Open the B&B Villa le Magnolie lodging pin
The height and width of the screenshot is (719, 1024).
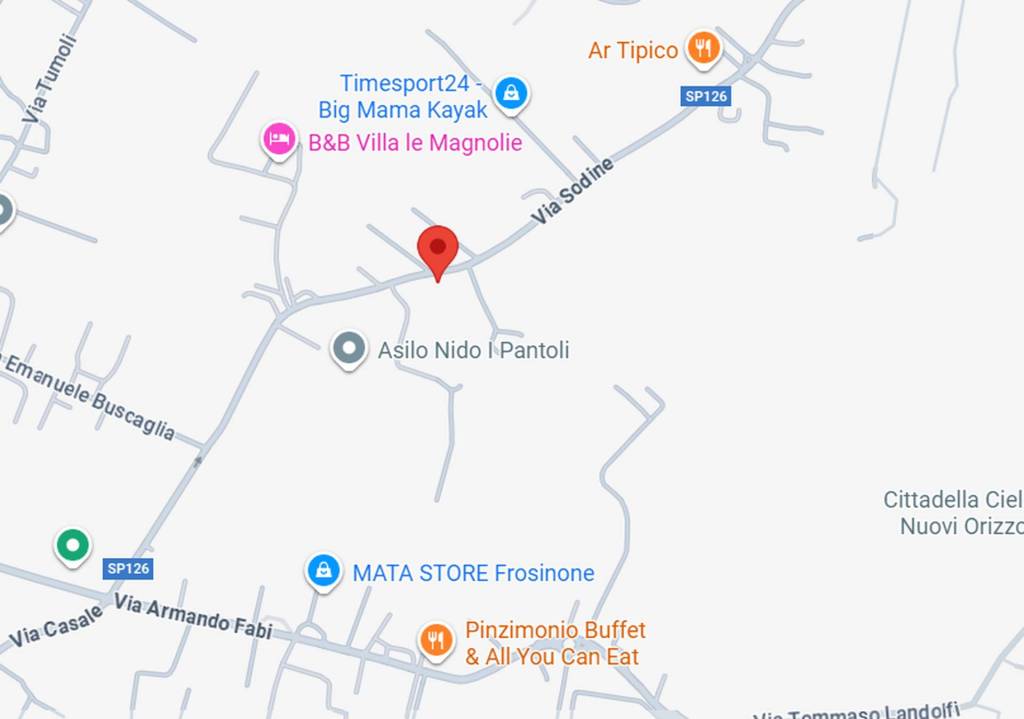279,138
